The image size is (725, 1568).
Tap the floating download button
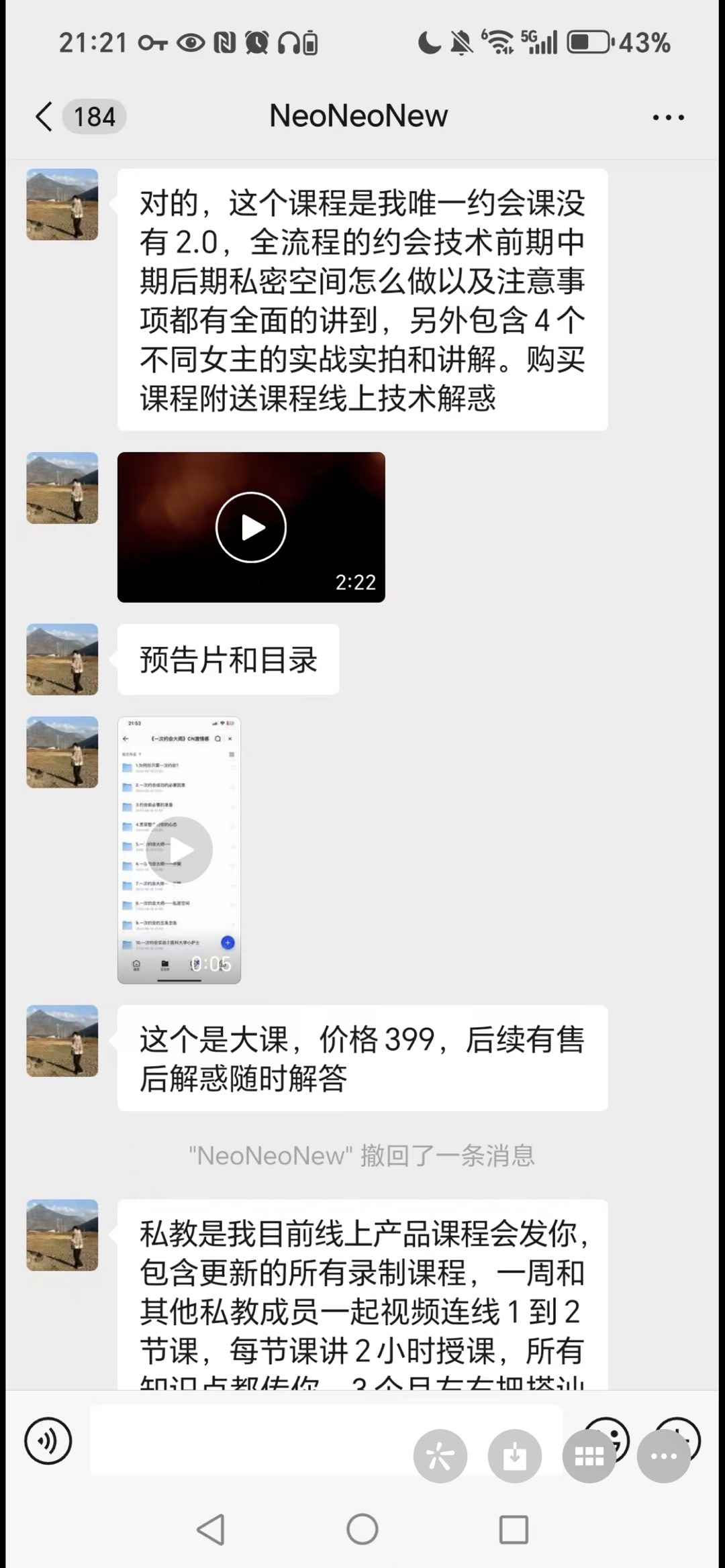pos(515,1455)
